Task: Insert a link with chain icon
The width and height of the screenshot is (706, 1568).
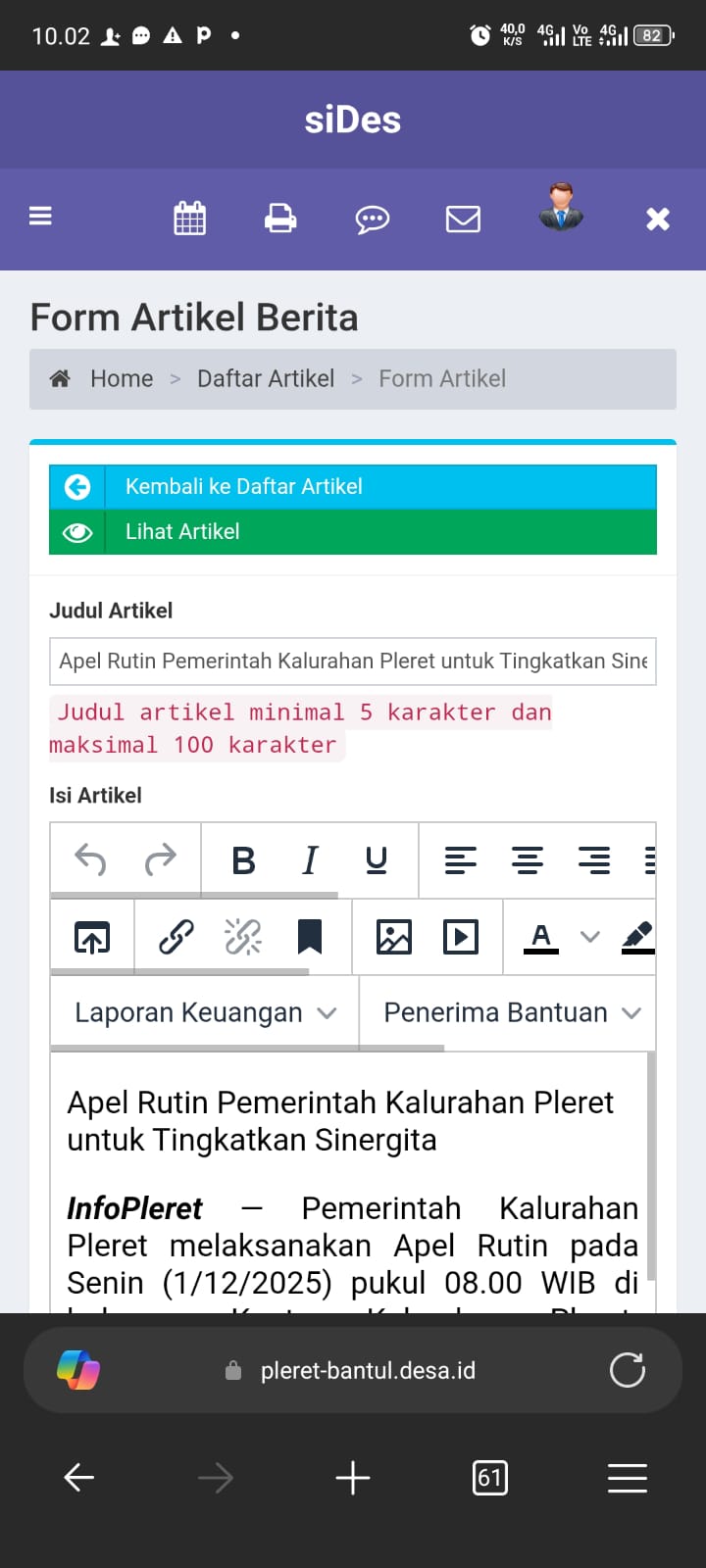Action: pyautogui.click(x=176, y=937)
